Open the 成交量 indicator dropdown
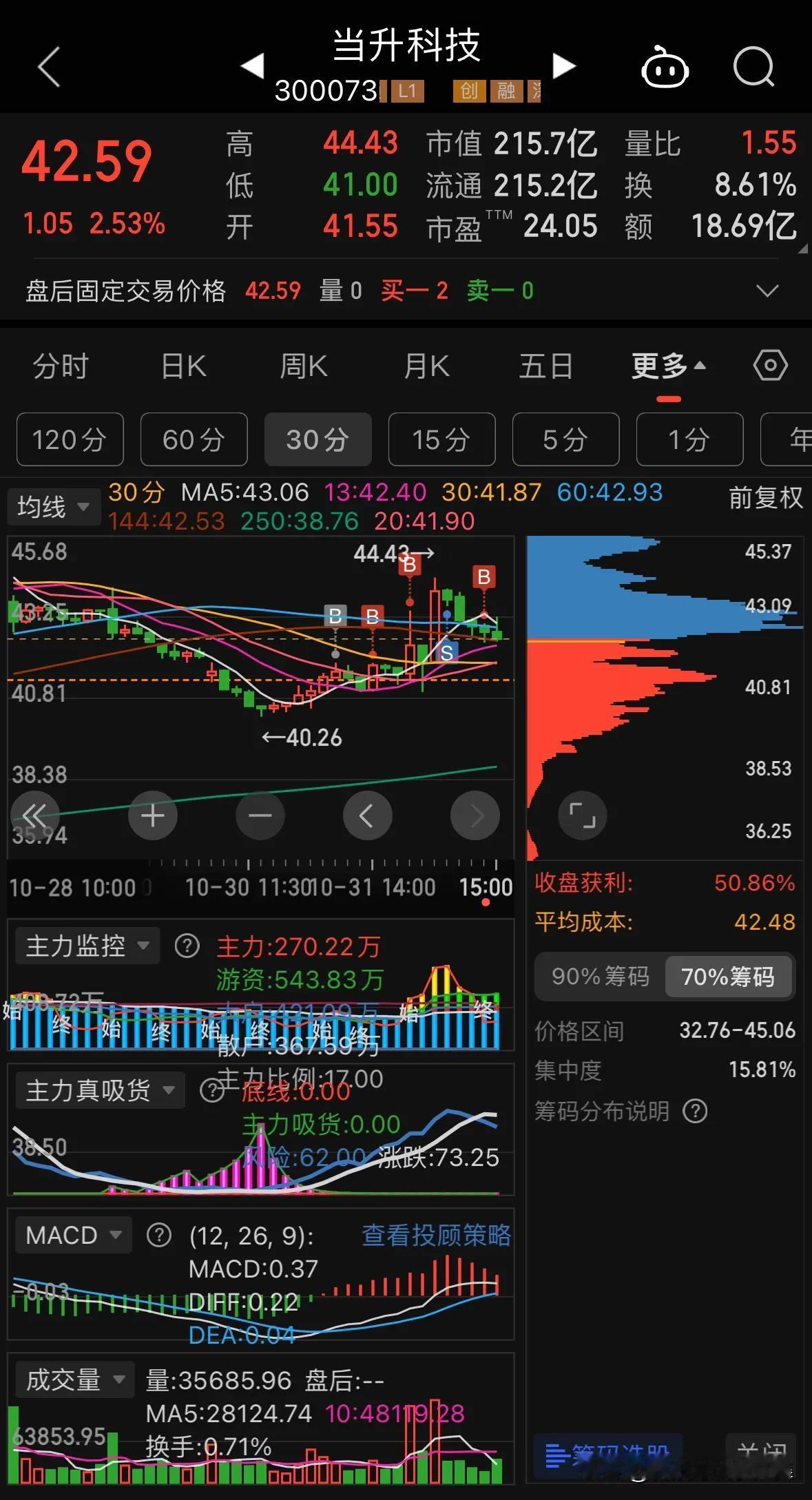Viewport: 812px width, 1500px height. tap(74, 1379)
